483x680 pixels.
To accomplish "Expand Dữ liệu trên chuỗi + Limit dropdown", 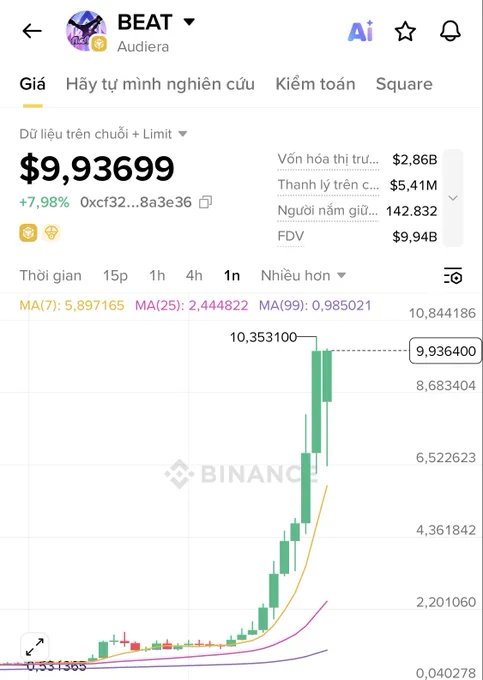I will click(103, 134).
